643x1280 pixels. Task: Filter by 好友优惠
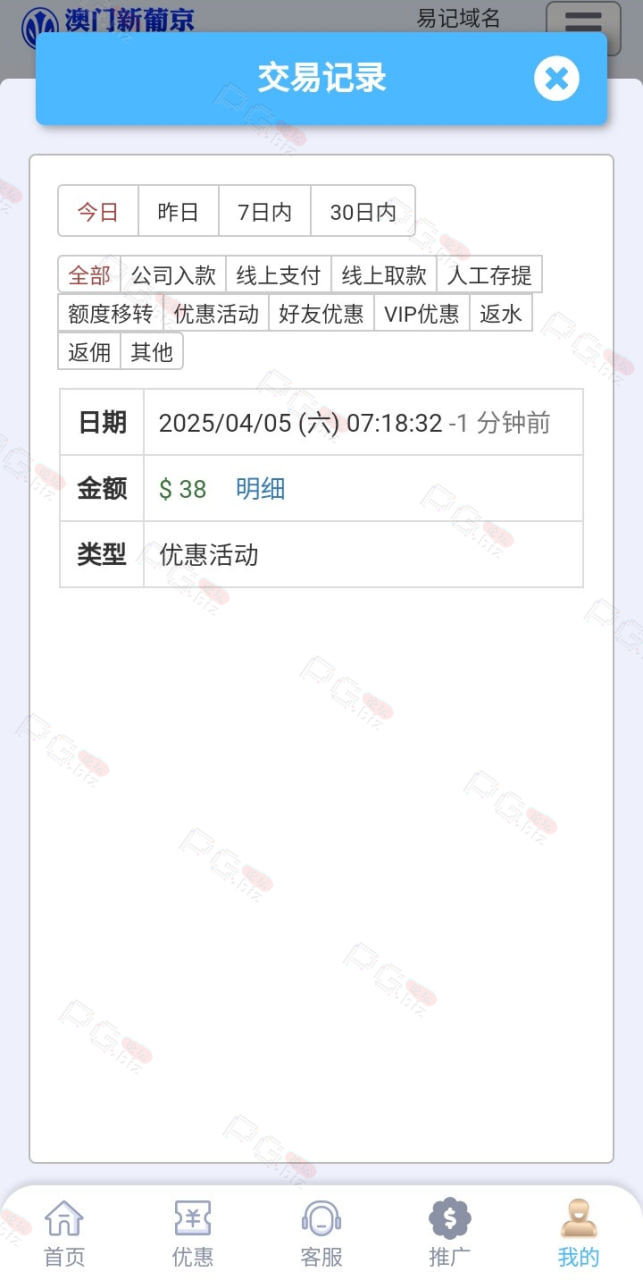(321, 313)
